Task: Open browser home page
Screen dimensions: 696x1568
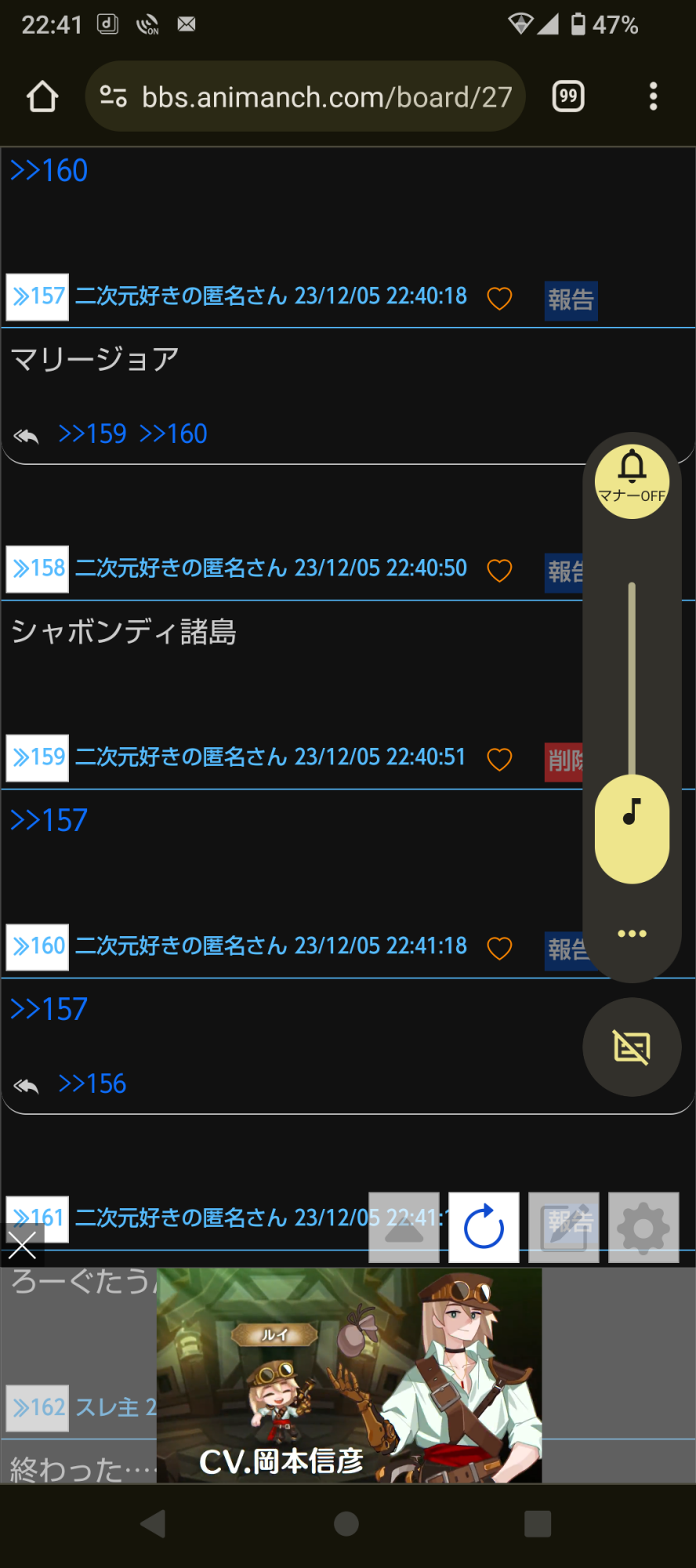Action: pos(42,97)
